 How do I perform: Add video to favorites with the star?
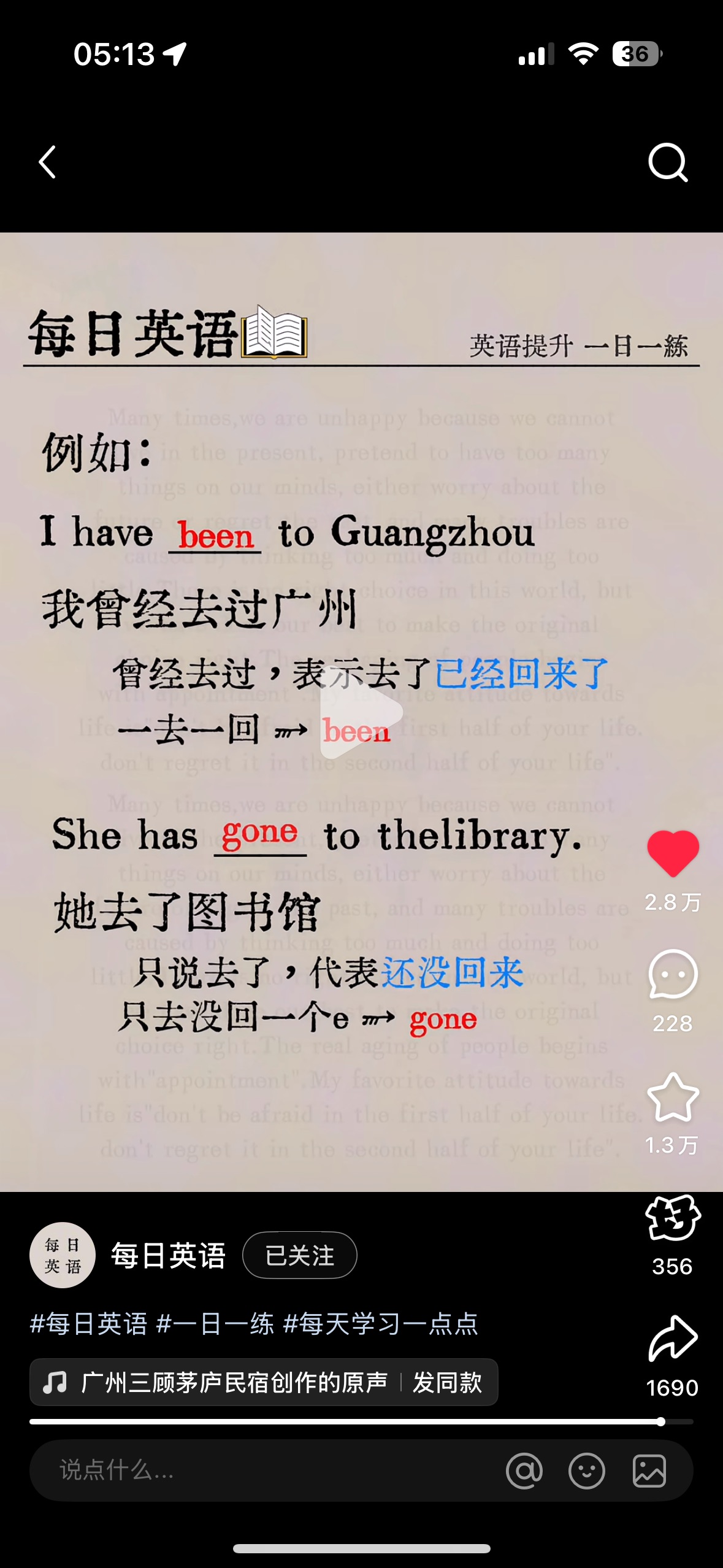coord(673,1097)
